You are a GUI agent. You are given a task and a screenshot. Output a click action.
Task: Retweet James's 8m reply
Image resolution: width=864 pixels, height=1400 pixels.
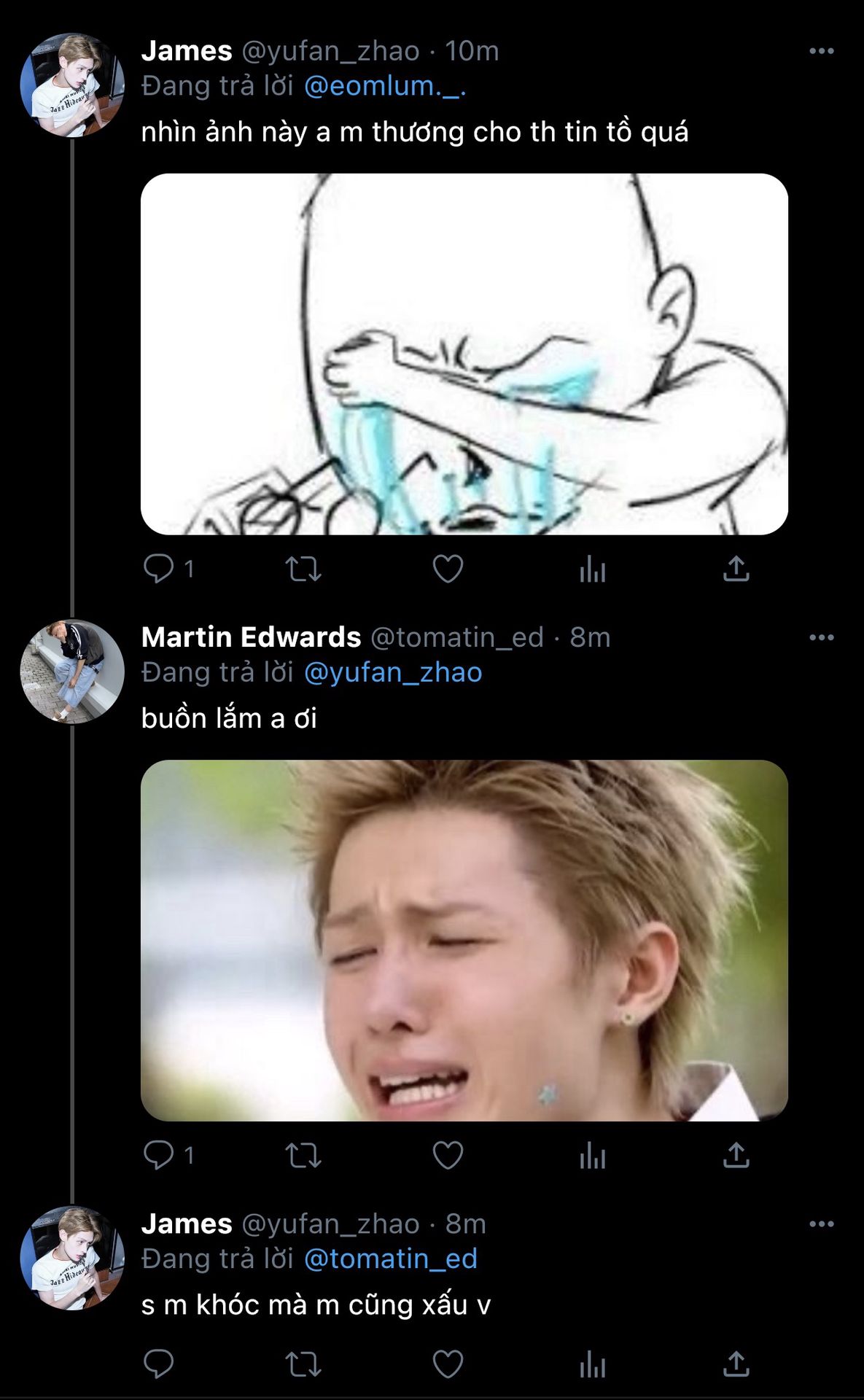pos(303,1364)
